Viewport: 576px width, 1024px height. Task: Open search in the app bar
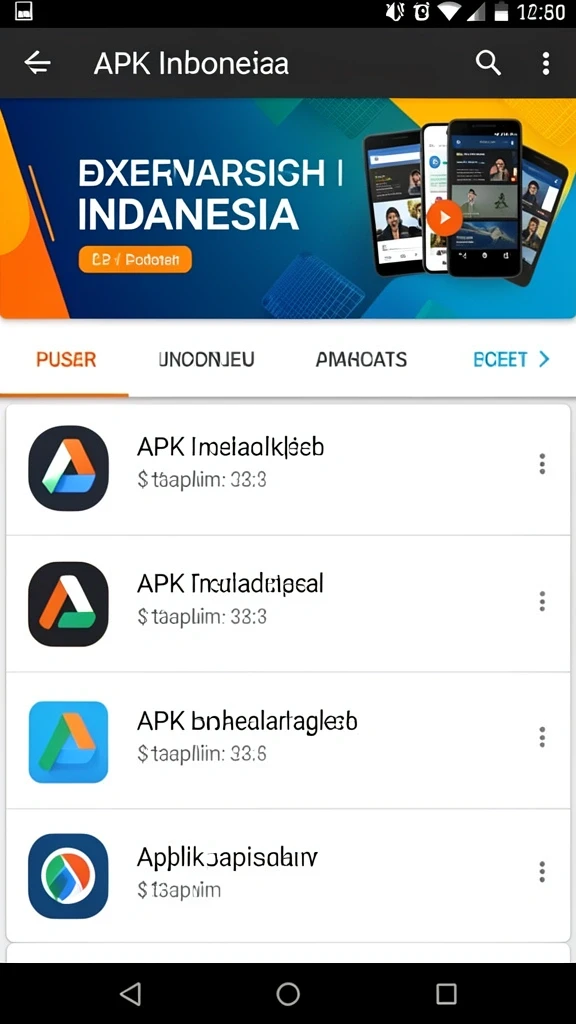point(488,63)
